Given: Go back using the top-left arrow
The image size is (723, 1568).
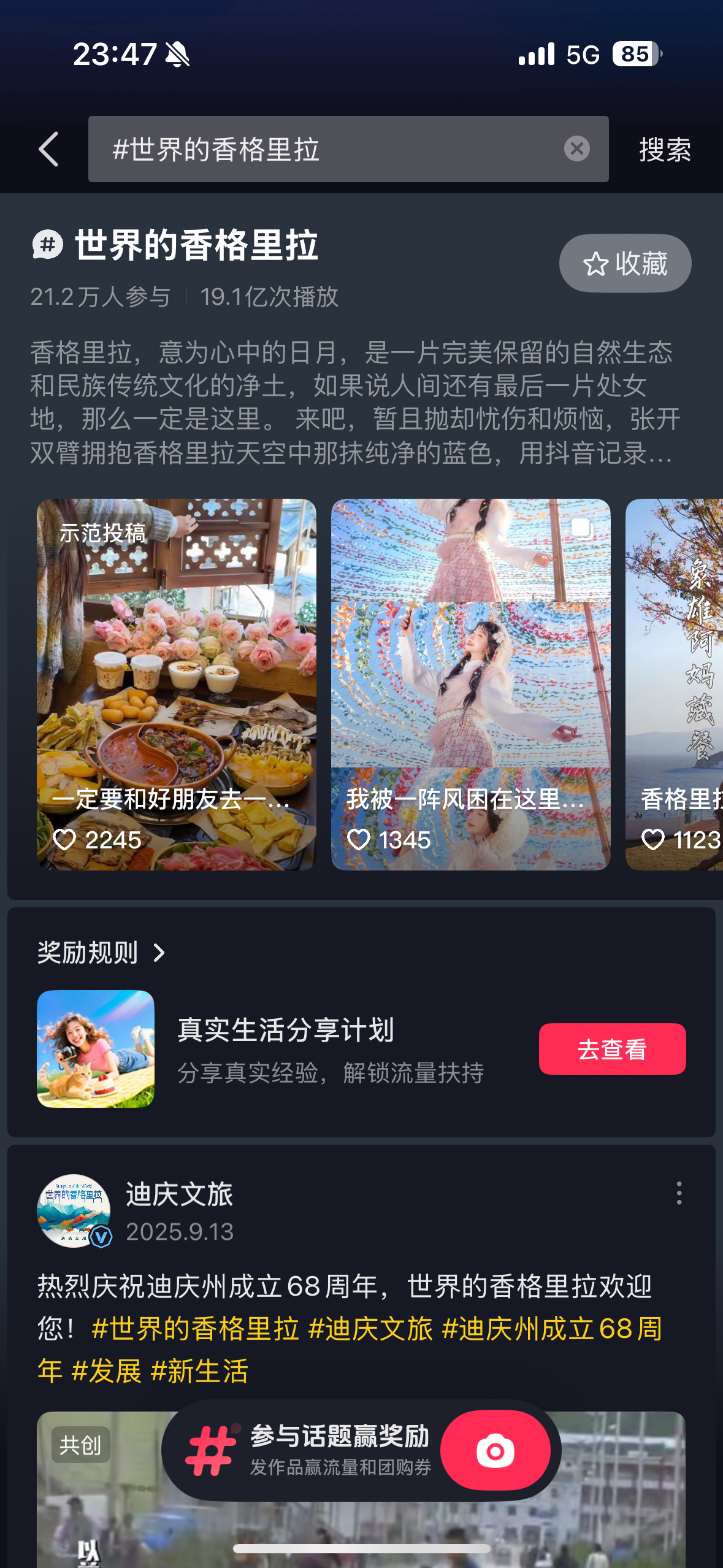Looking at the screenshot, I should tap(49, 149).
